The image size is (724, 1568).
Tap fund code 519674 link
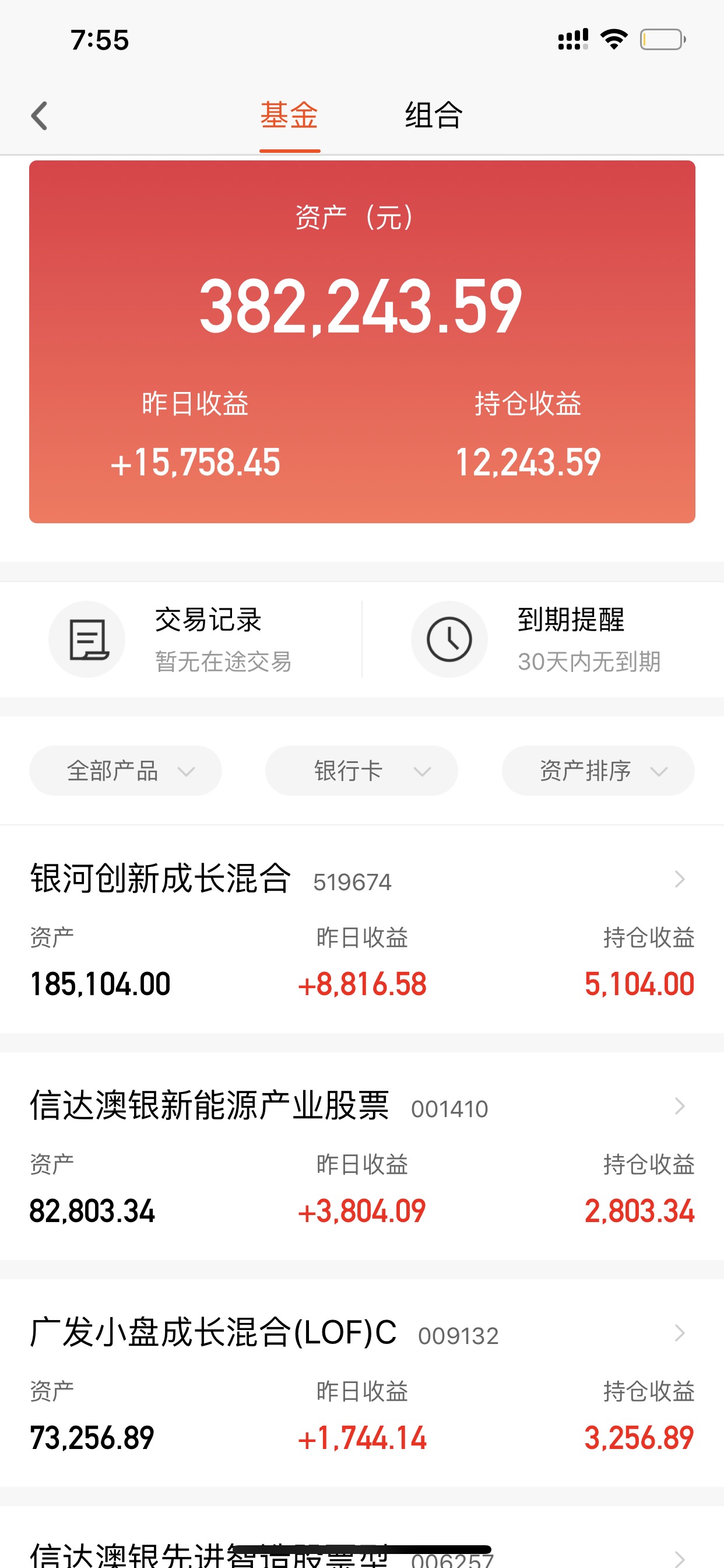352,881
